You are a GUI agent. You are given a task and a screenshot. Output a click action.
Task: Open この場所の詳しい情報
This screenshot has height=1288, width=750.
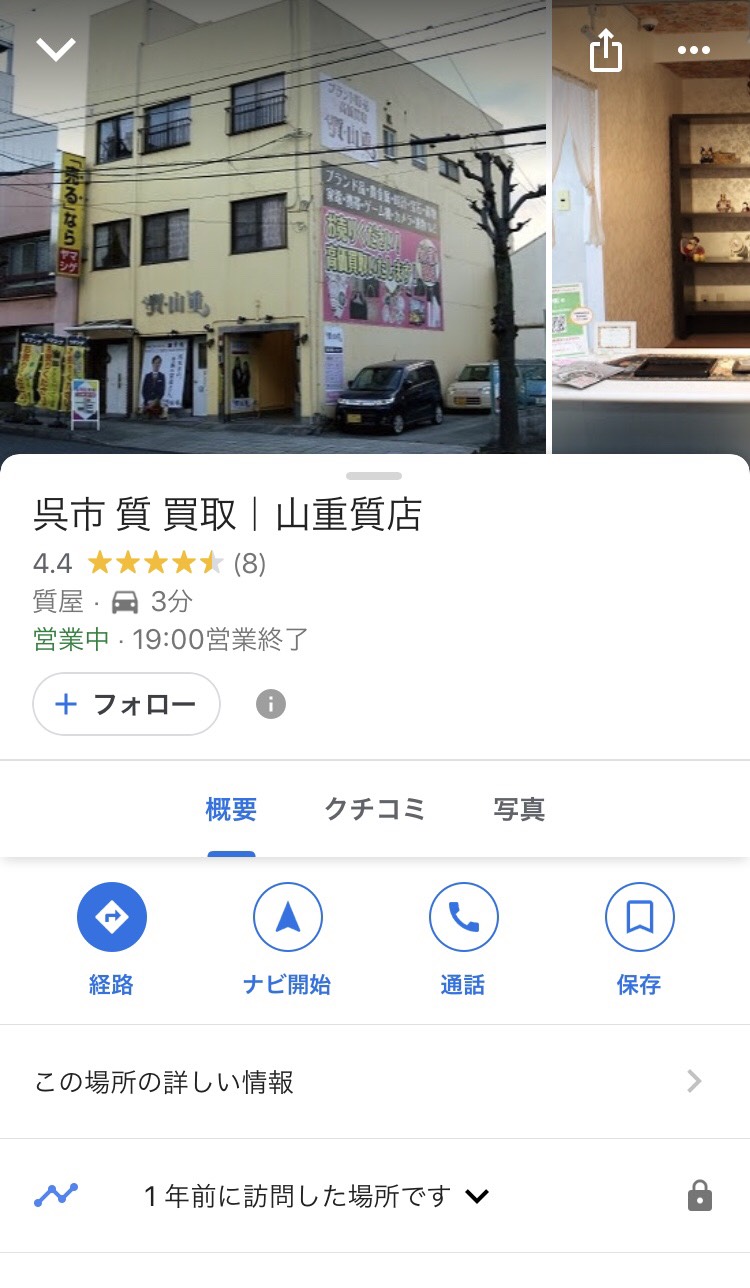375,1081
